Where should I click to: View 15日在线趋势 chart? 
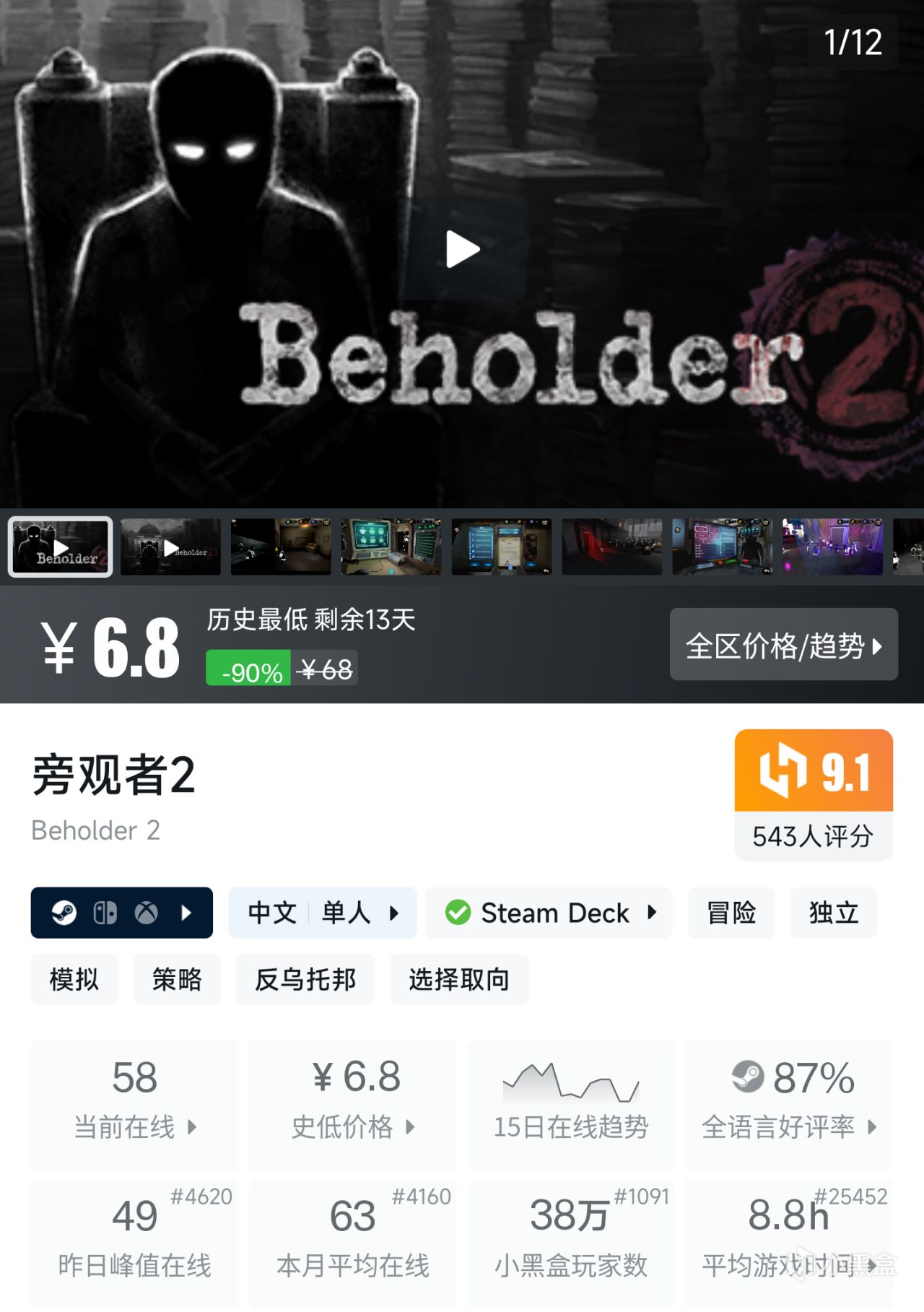tap(570, 1105)
